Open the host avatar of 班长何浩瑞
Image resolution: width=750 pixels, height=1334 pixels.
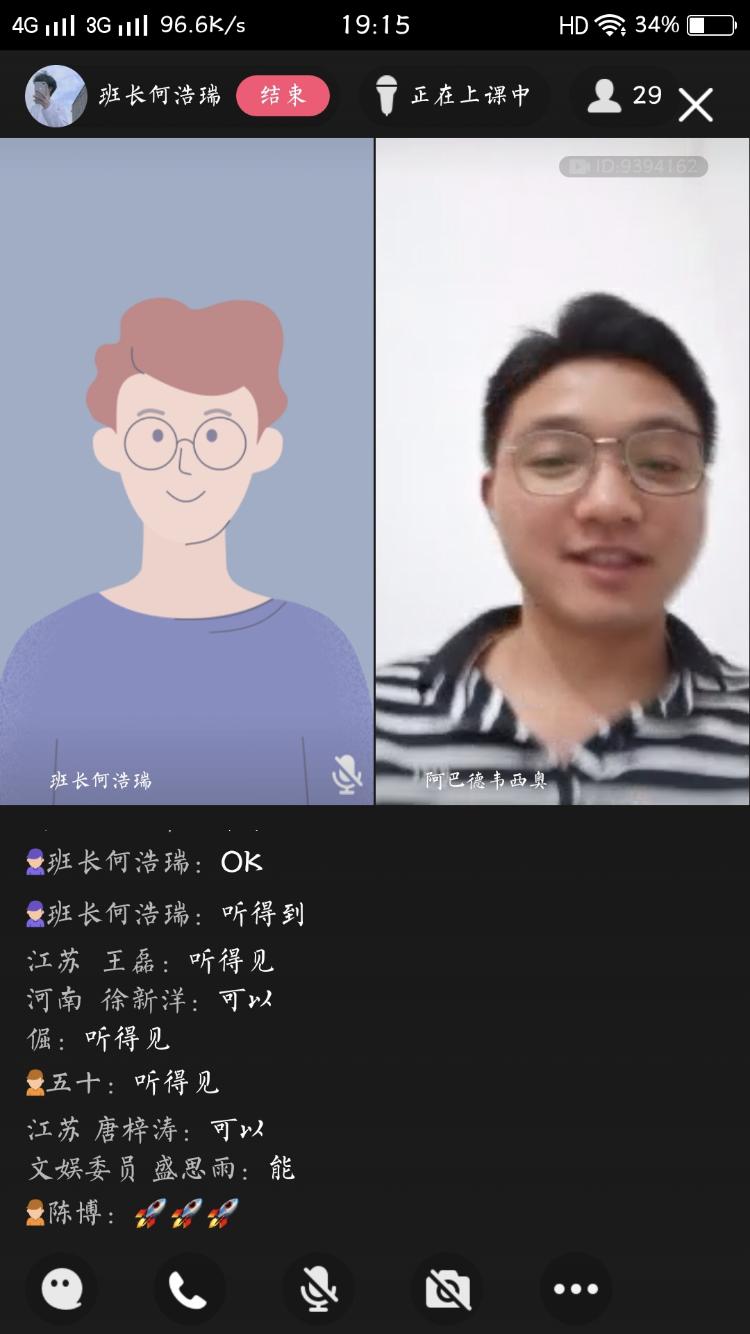pos(55,96)
